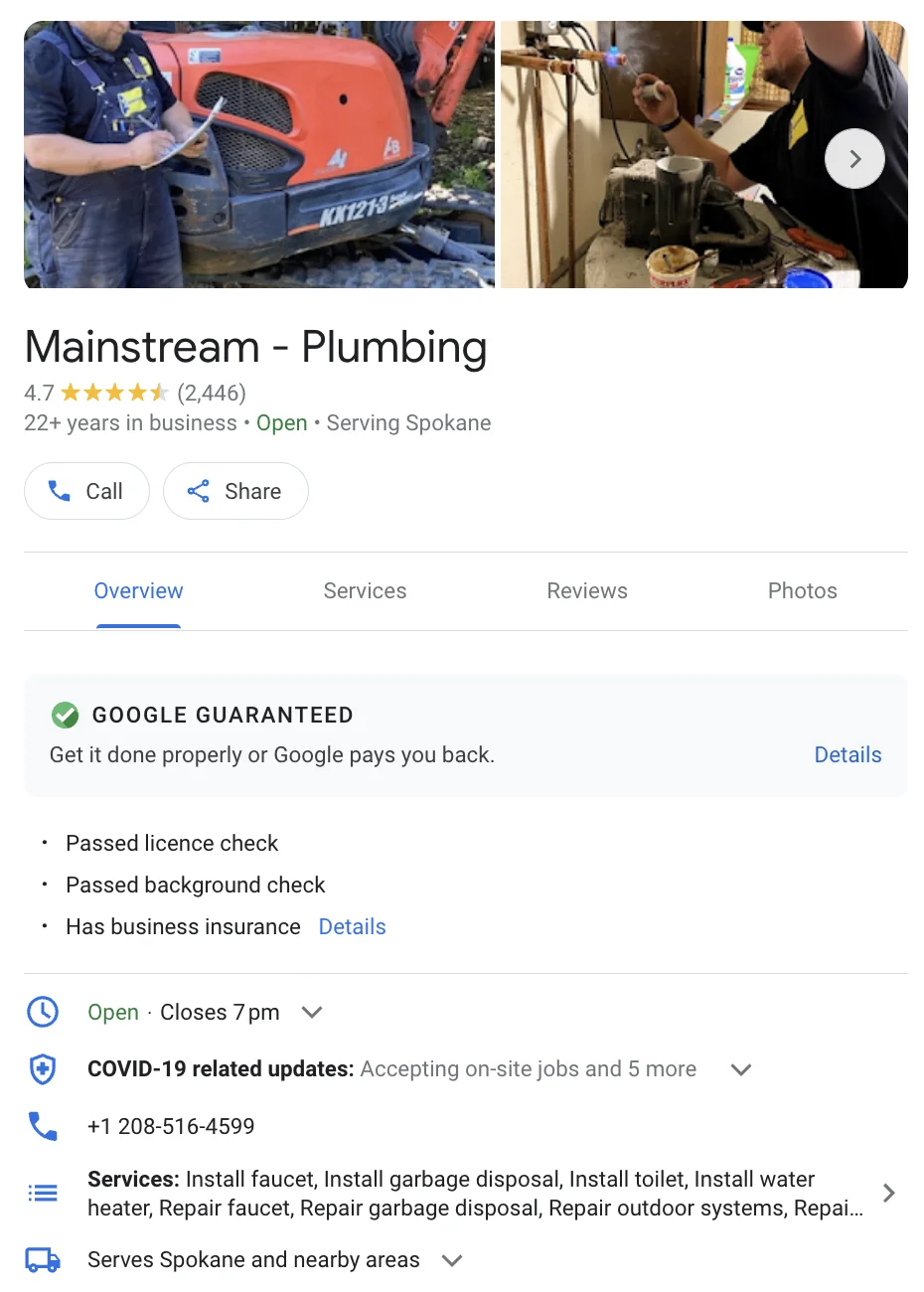
Task: View Google Guaranteed details
Action: click(x=847, y=755)
